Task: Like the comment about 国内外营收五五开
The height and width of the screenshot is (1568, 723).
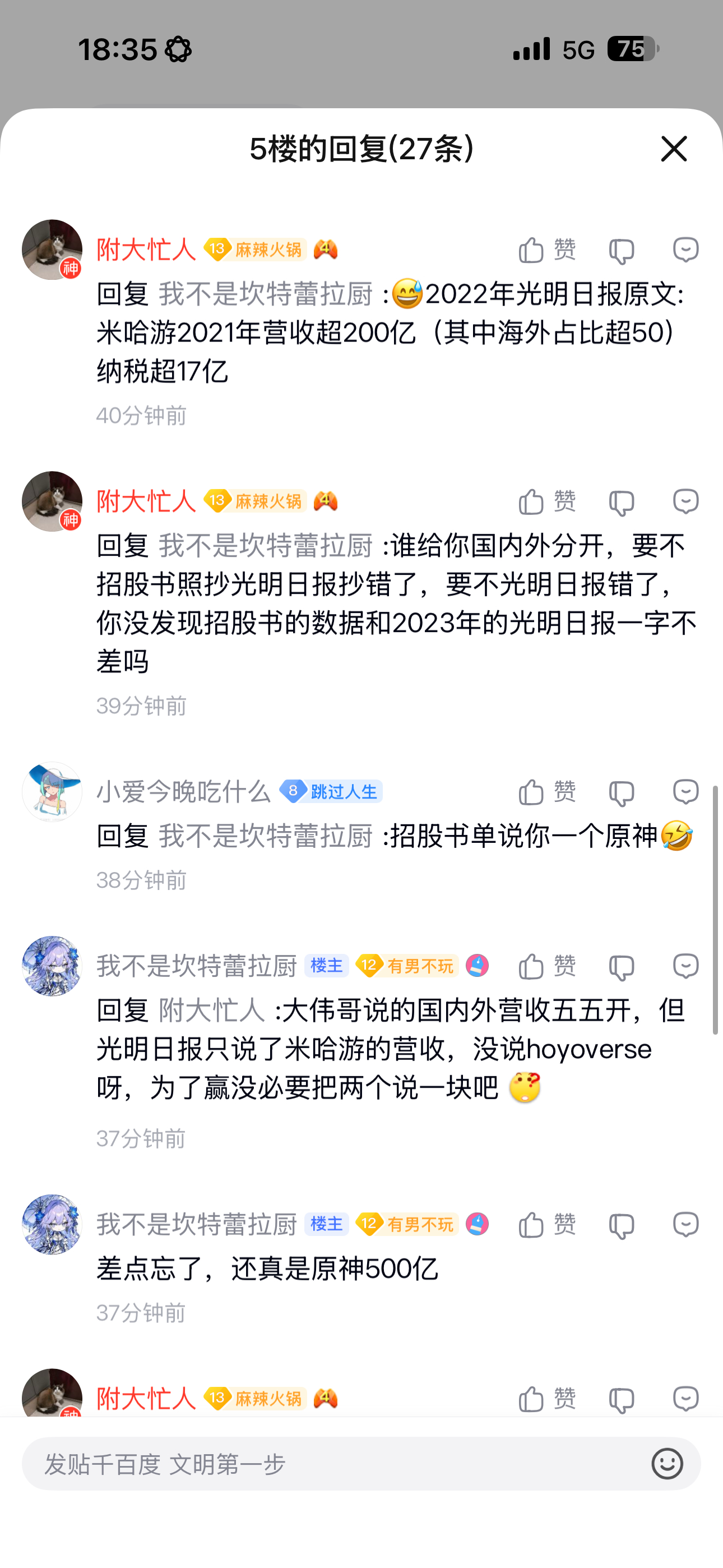Action: pos(546,966)
